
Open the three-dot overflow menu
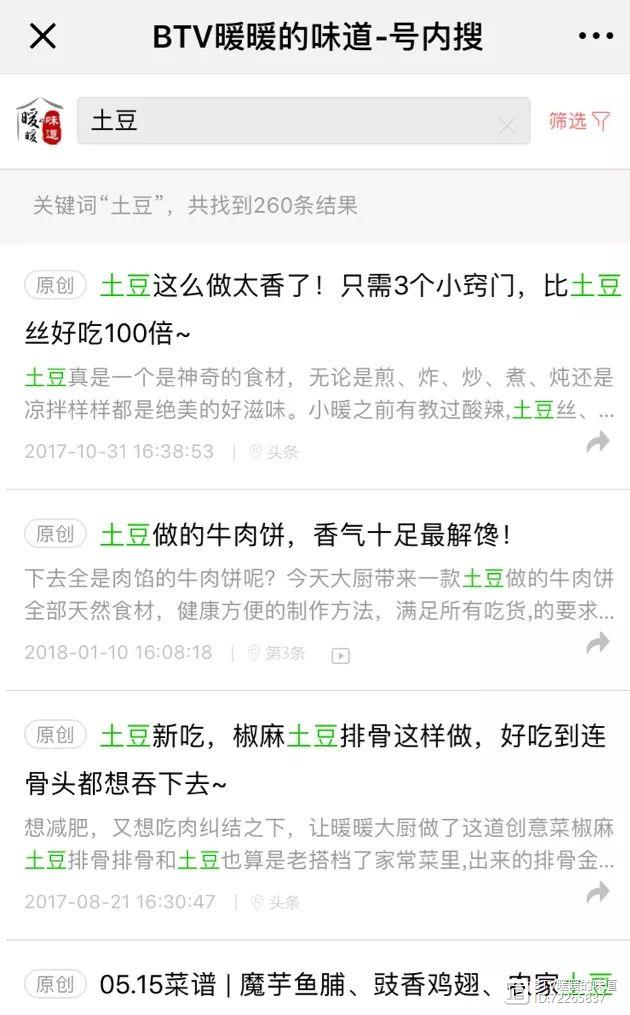click(x=596, y=37)
